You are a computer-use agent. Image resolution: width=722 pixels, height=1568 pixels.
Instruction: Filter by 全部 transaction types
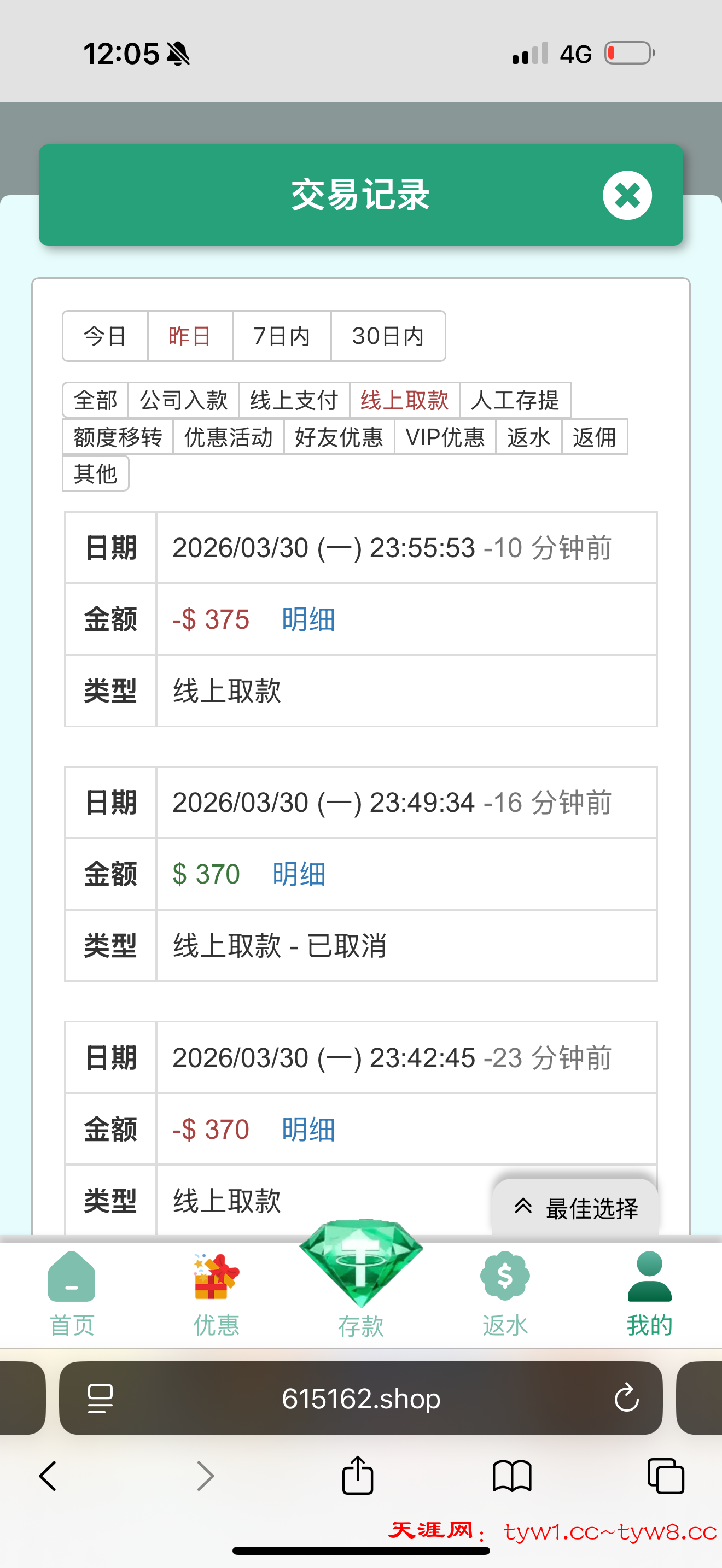[96, 400]
